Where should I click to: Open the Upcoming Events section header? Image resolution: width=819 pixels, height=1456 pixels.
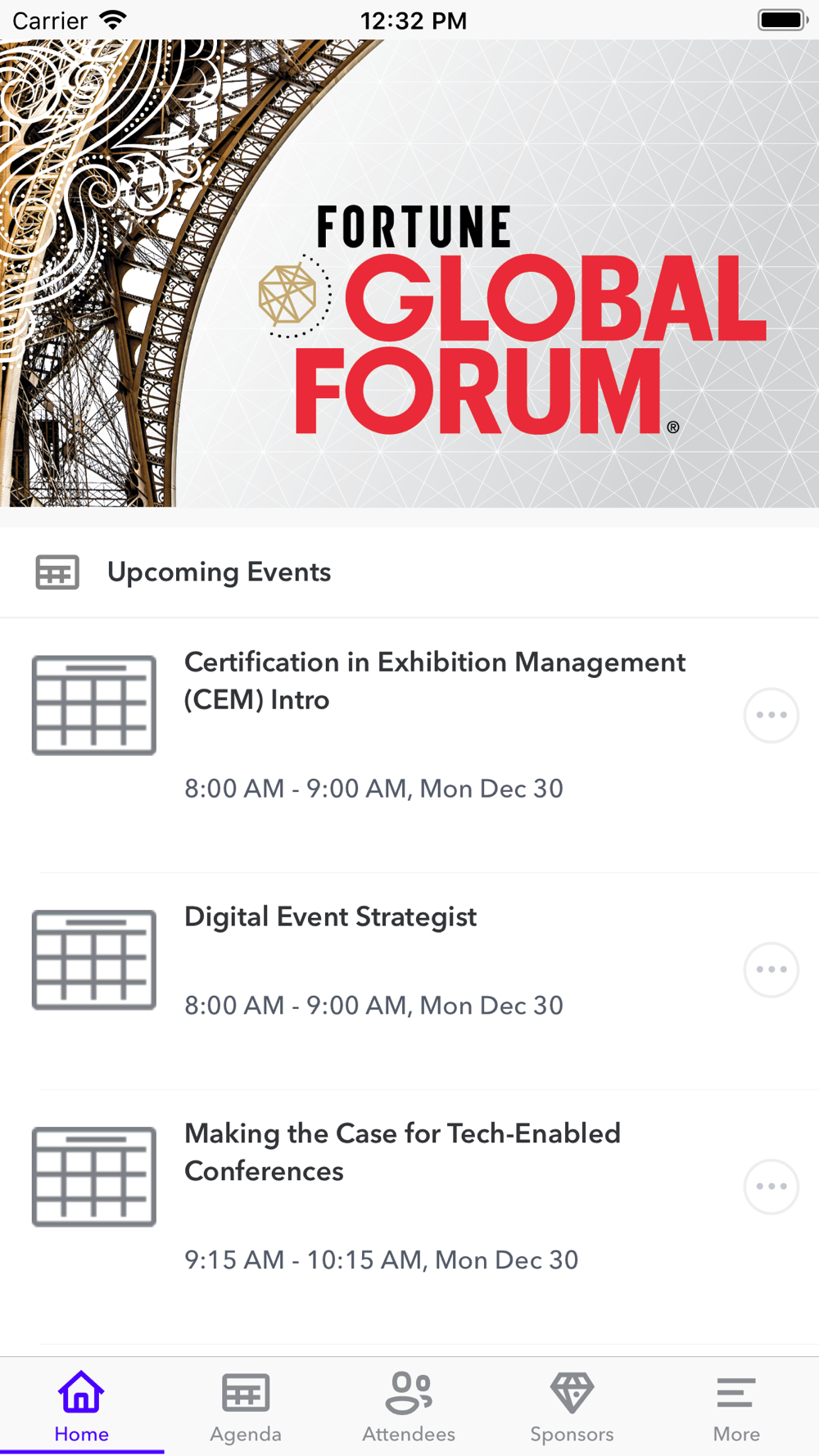point(409,572)
